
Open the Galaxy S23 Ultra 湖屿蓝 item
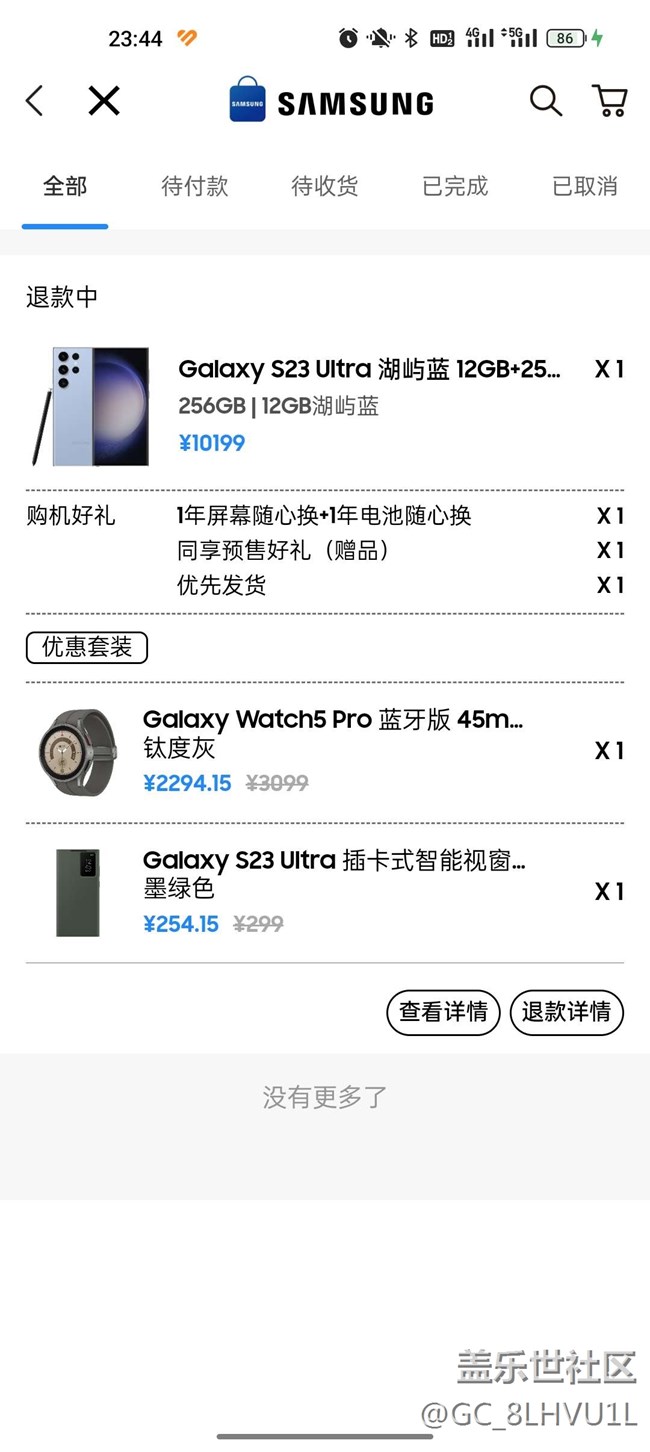368,370
